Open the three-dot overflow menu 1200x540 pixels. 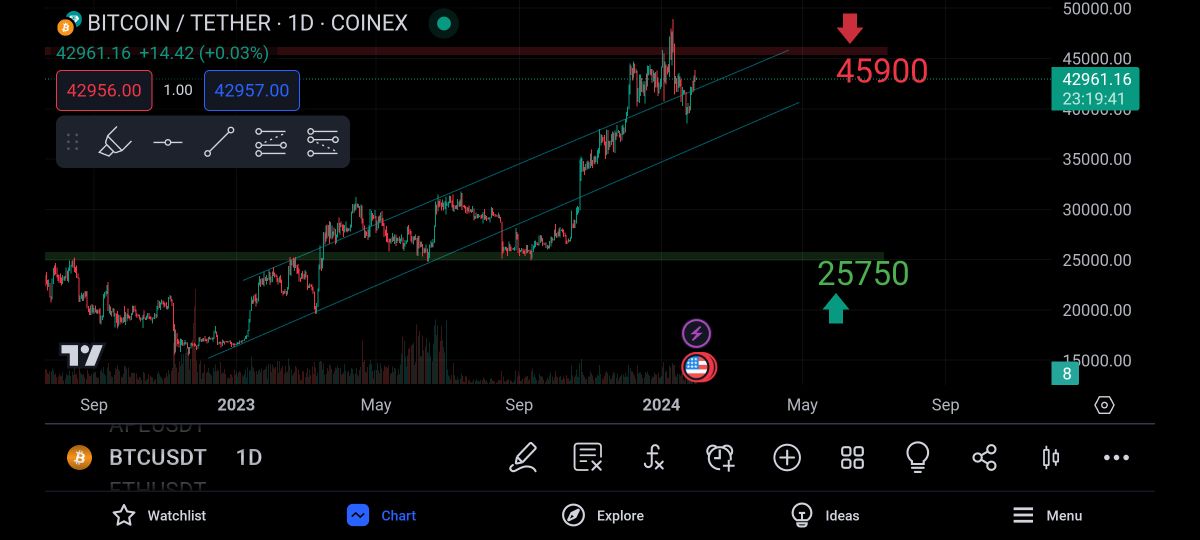1116,457
